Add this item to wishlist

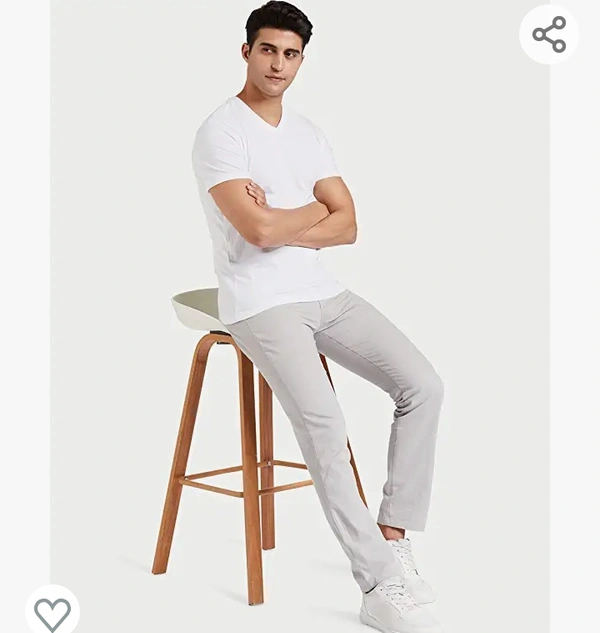tap(52, 612)
